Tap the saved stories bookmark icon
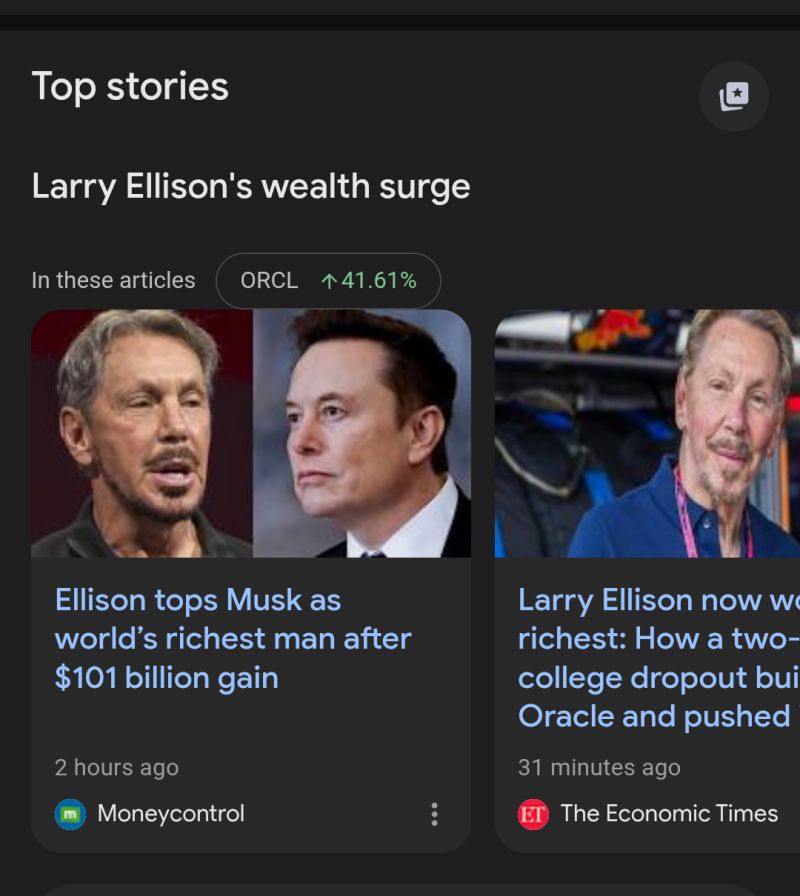 coord(734,97)
